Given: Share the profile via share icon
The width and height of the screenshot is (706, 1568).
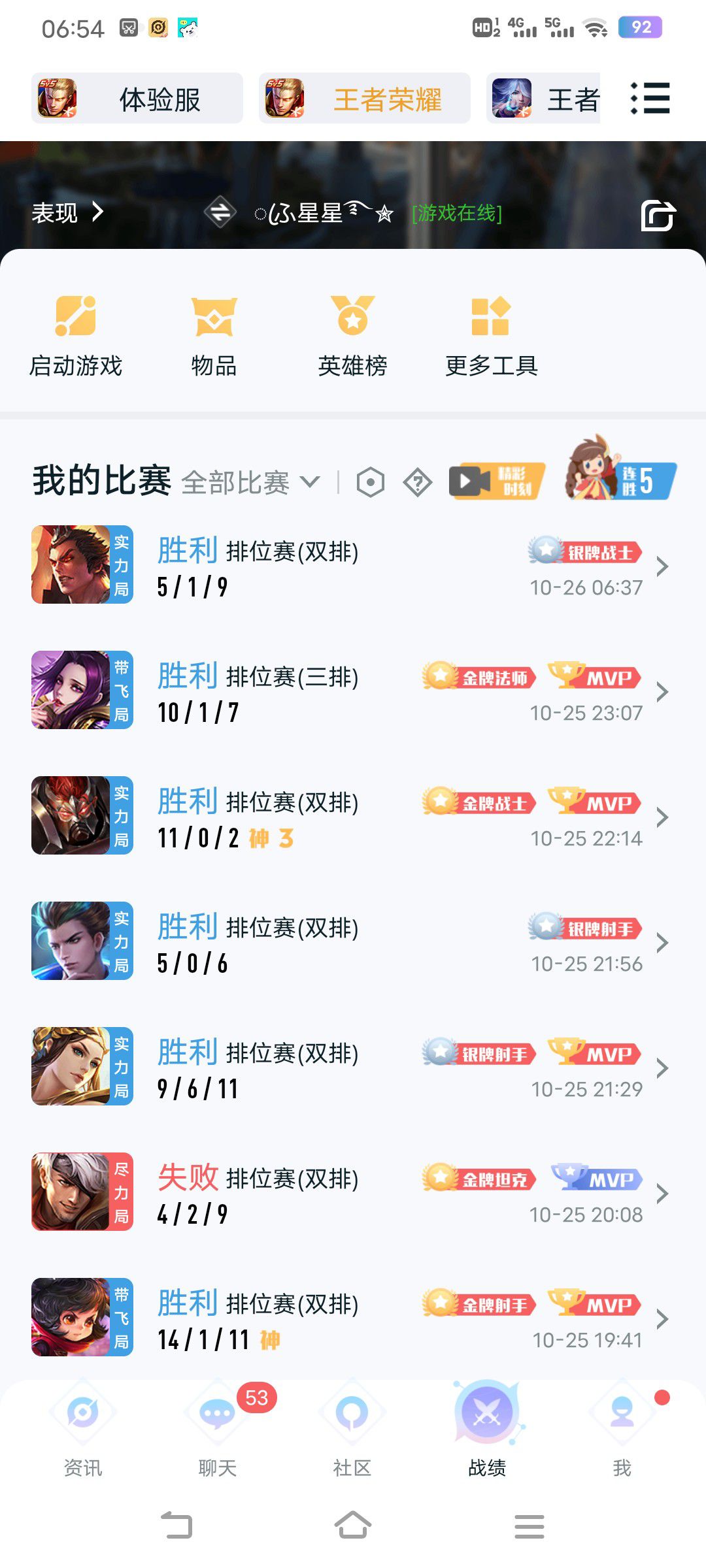Looking at the screenshot, I should point(658,216).
